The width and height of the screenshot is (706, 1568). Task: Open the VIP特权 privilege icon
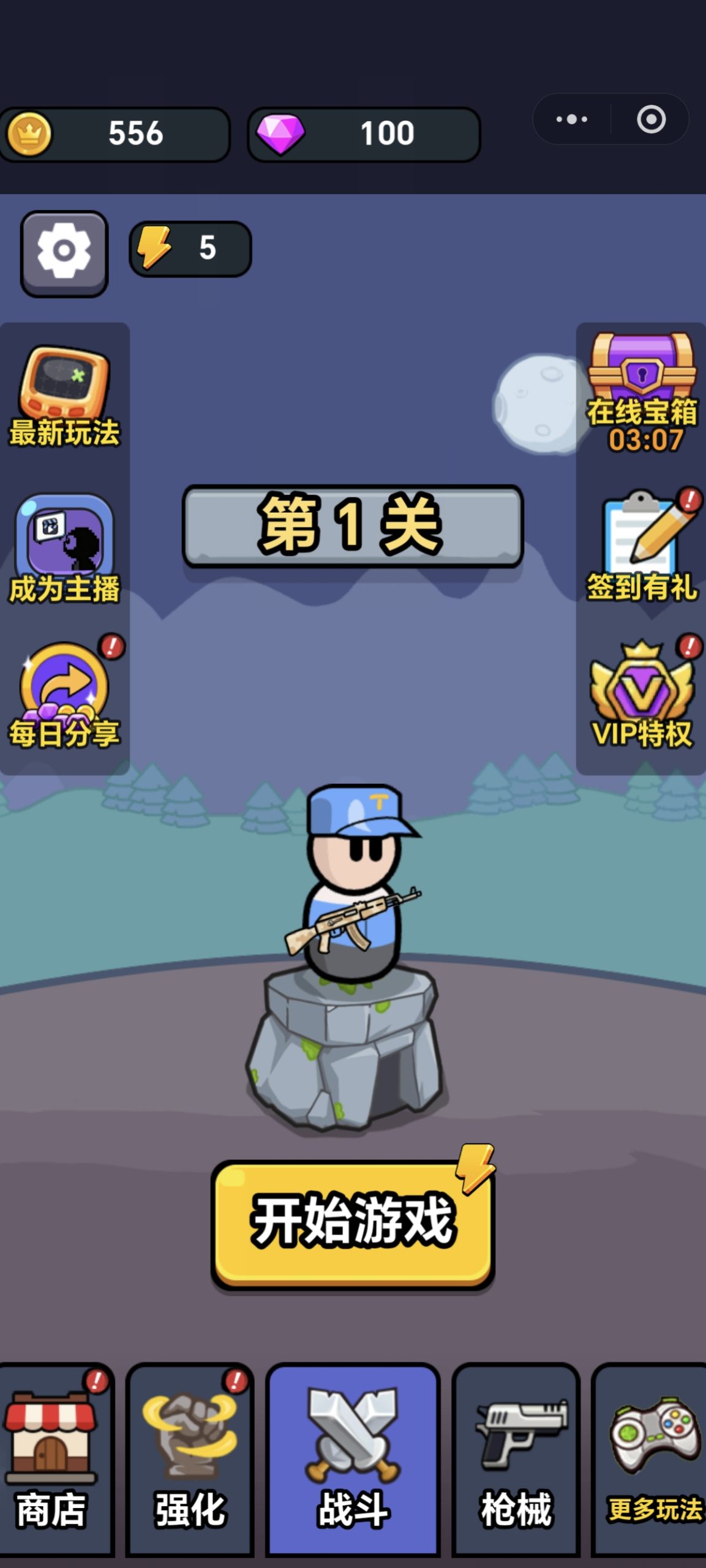pos(639,686)
